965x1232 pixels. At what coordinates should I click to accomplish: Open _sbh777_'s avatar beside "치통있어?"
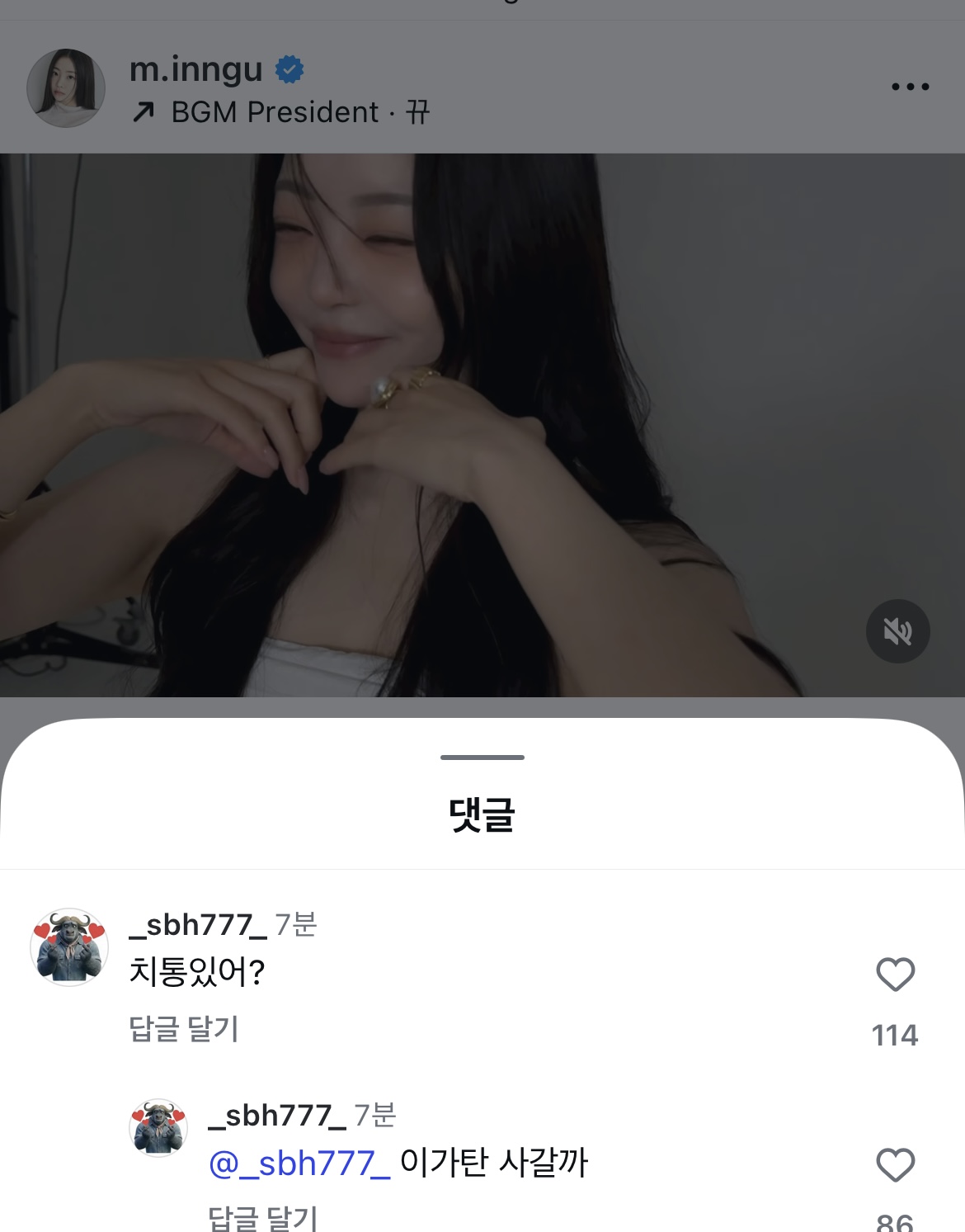[69, 947]
